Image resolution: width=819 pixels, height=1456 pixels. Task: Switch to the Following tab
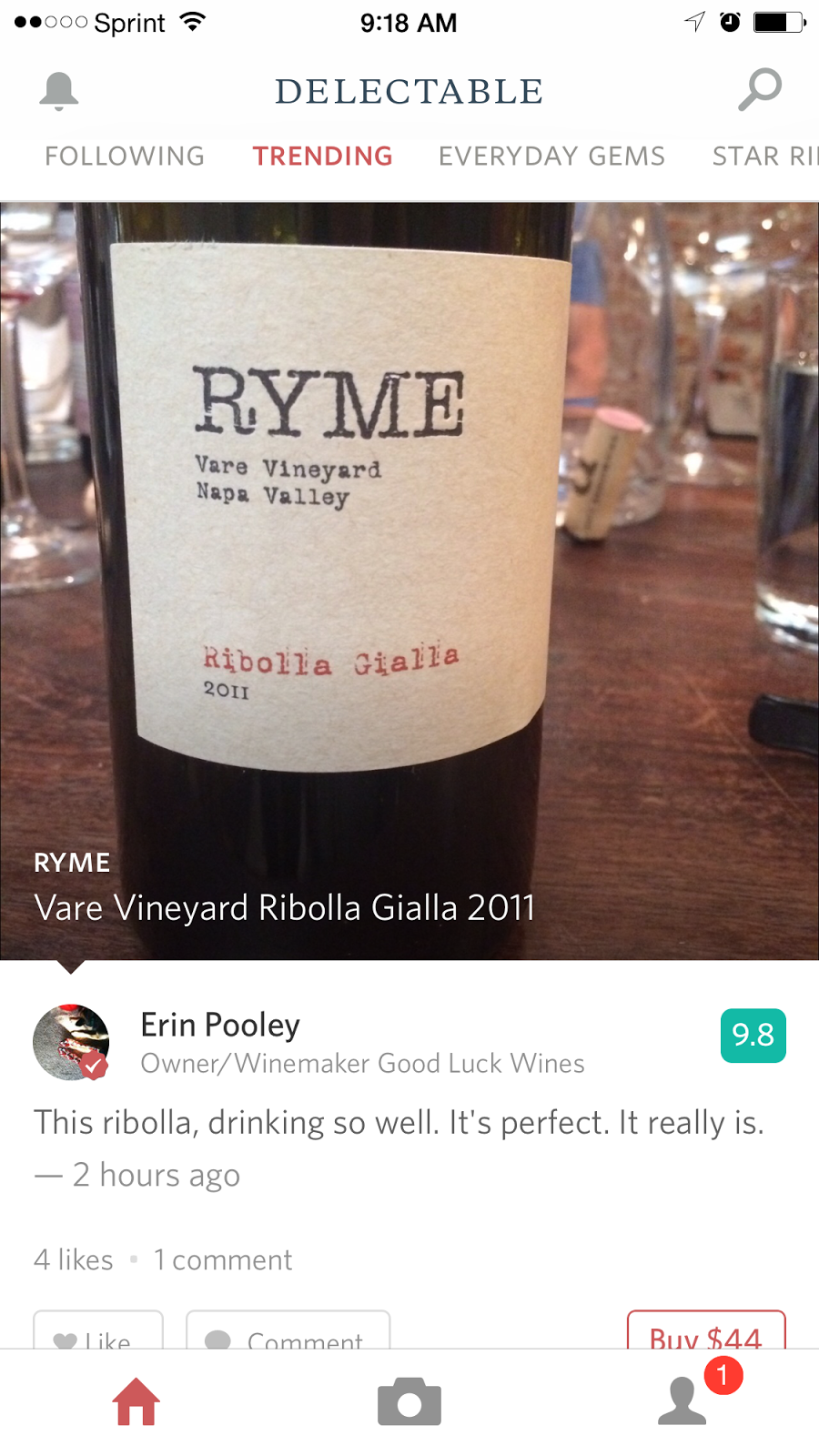point(125,157)
